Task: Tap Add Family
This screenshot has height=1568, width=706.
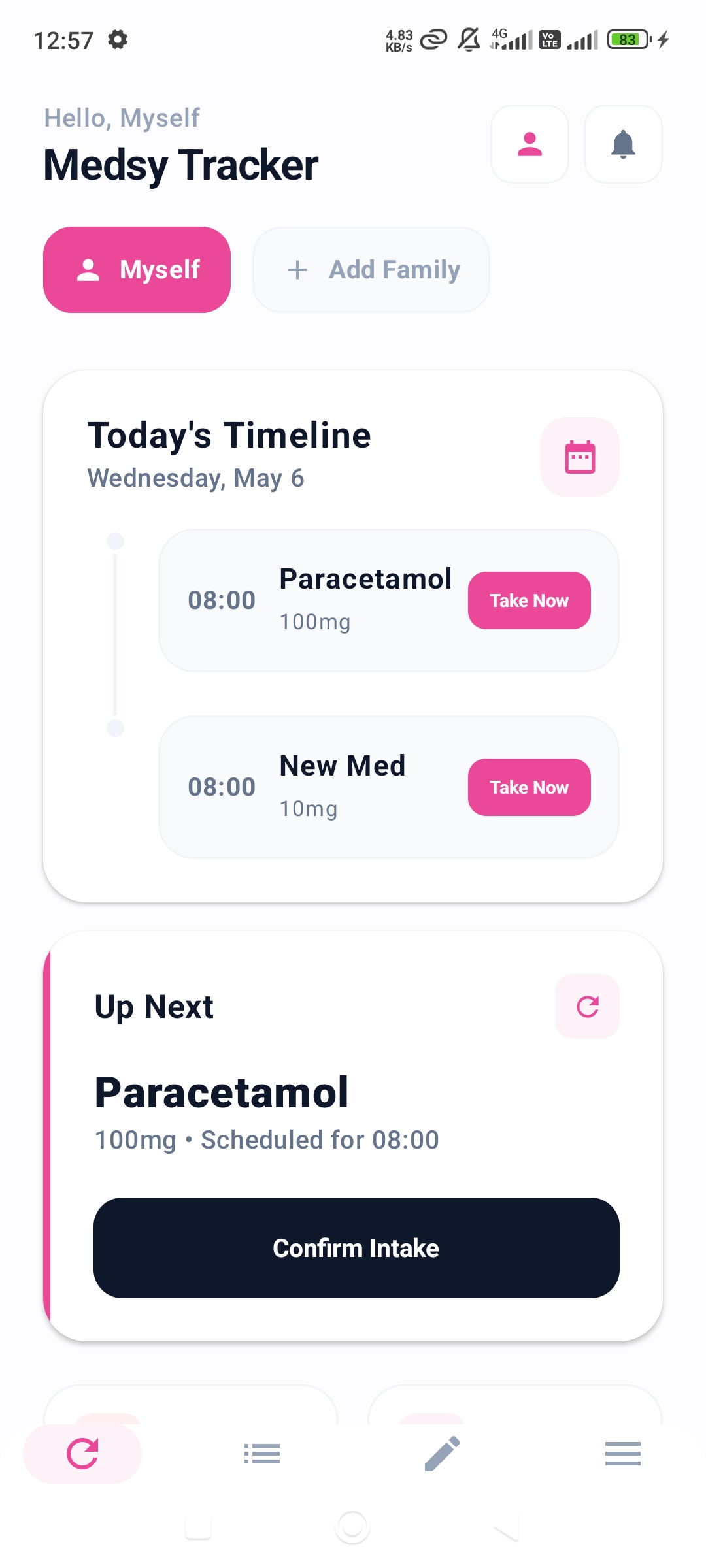Action: tap(371, 270)
